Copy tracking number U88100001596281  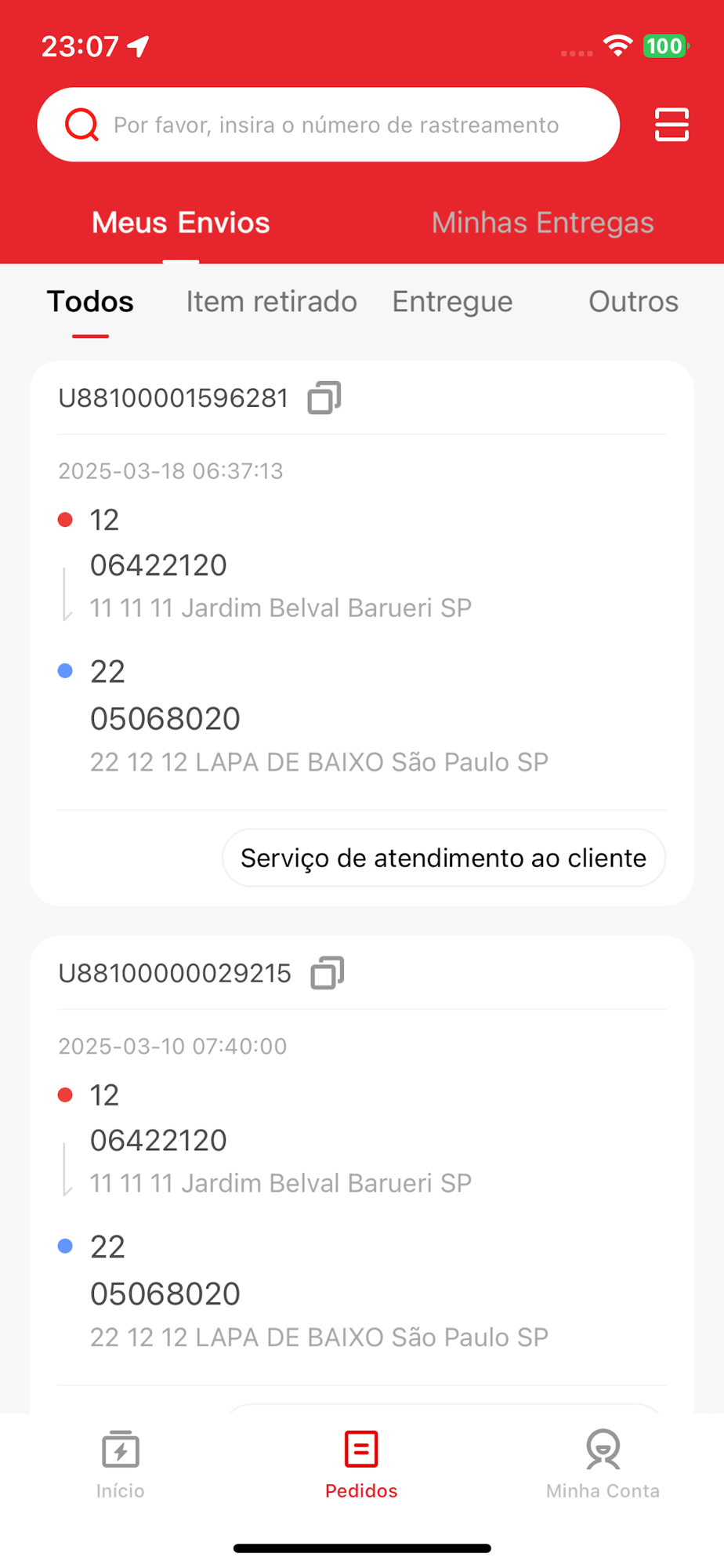click(324, 397)
